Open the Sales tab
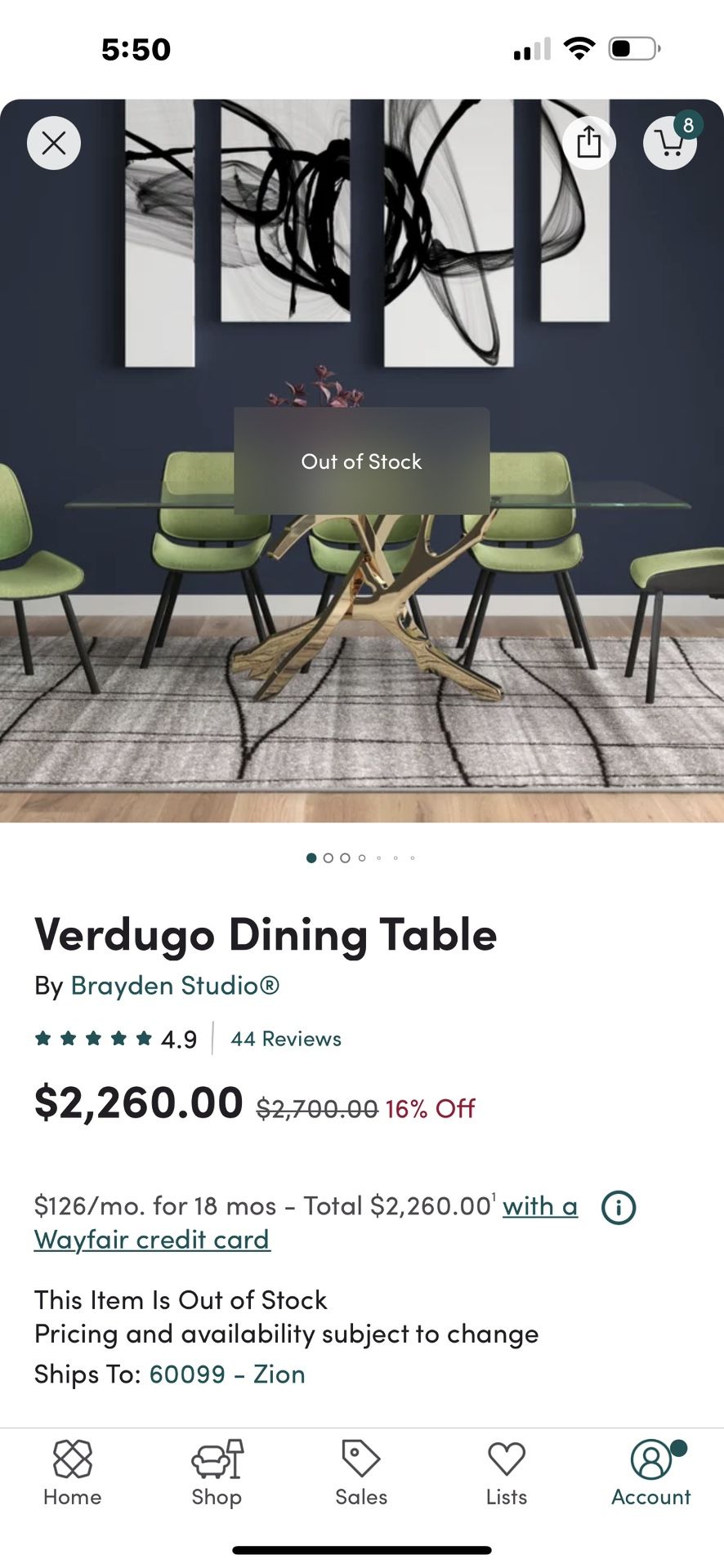This screenshot has width=724, height=1568. (x=361, y=1473)
